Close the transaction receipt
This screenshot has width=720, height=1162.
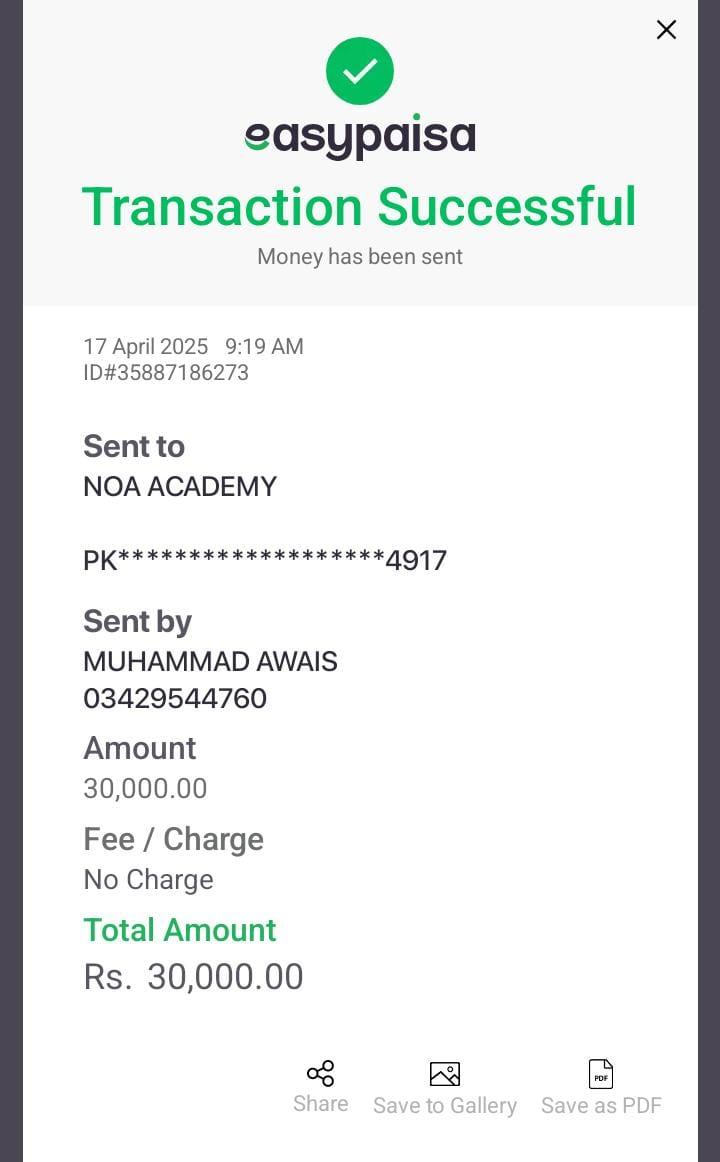tap(666, 30)
